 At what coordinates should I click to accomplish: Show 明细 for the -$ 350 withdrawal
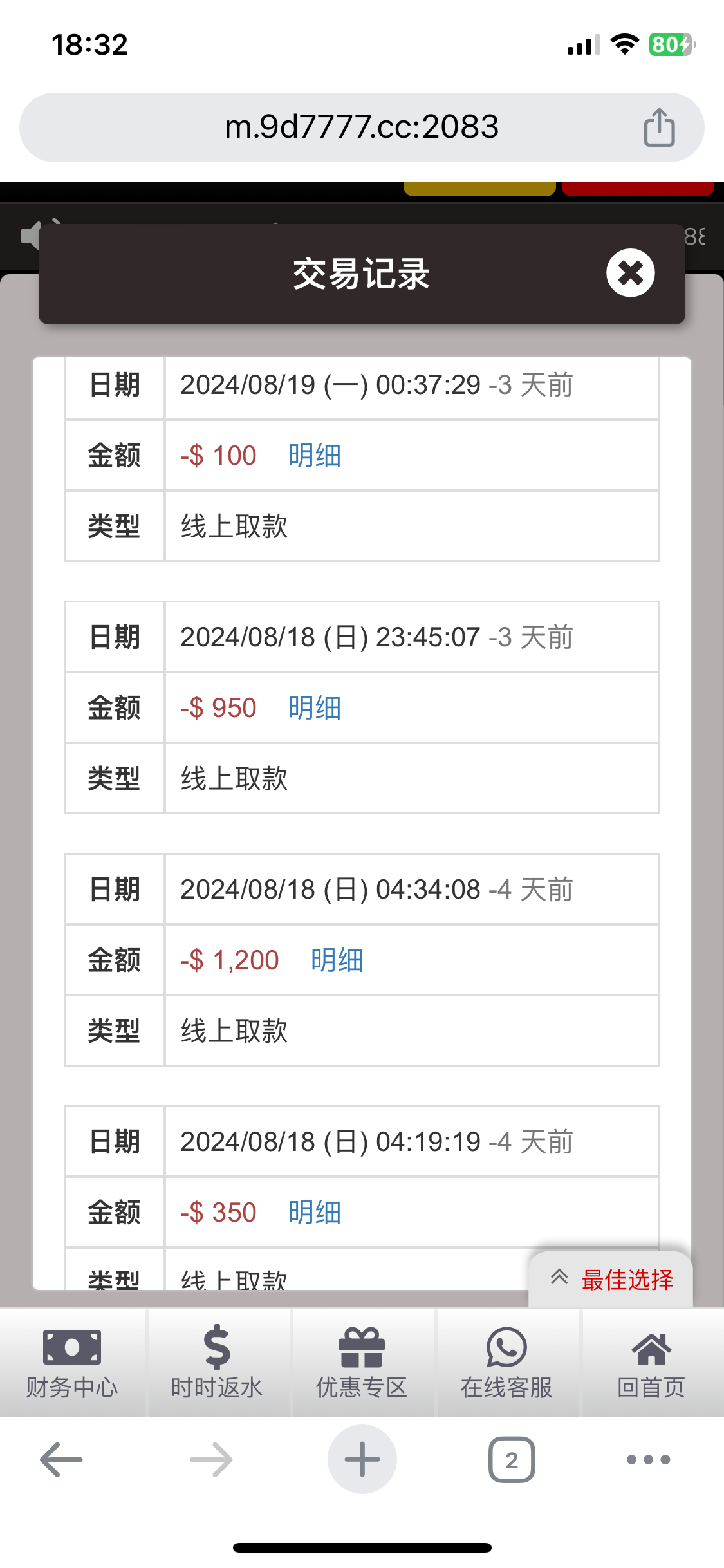click(x=314, y=1213)
